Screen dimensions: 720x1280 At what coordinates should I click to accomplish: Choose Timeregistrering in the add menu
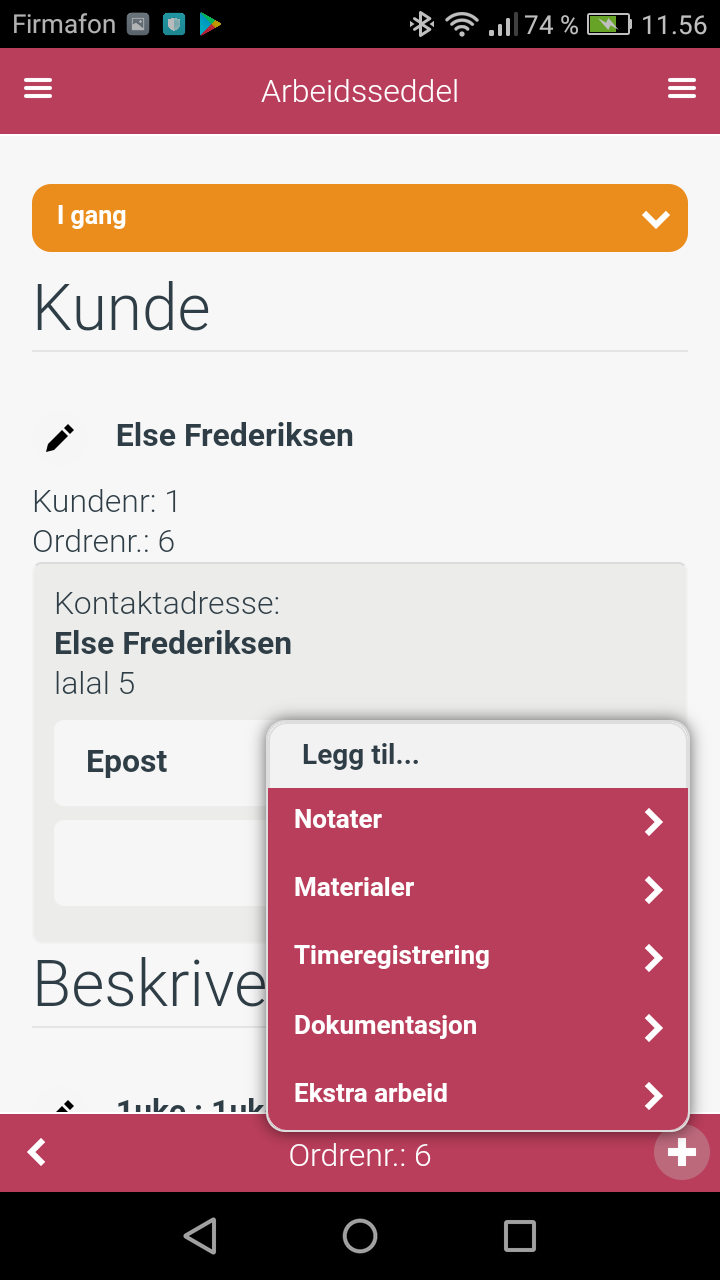[478, 957]
